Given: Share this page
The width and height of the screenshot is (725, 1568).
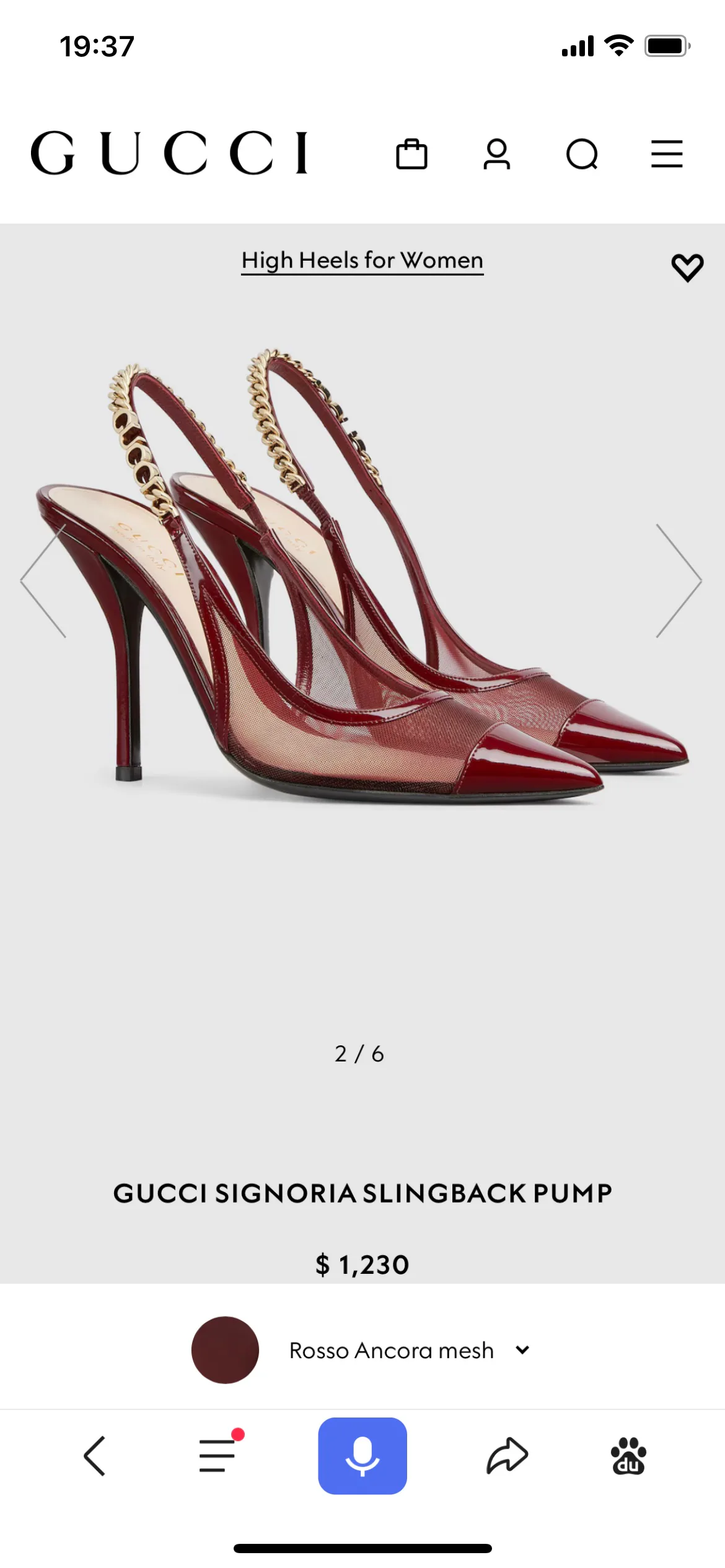Looking at the screenshot, I should 507,1455.
